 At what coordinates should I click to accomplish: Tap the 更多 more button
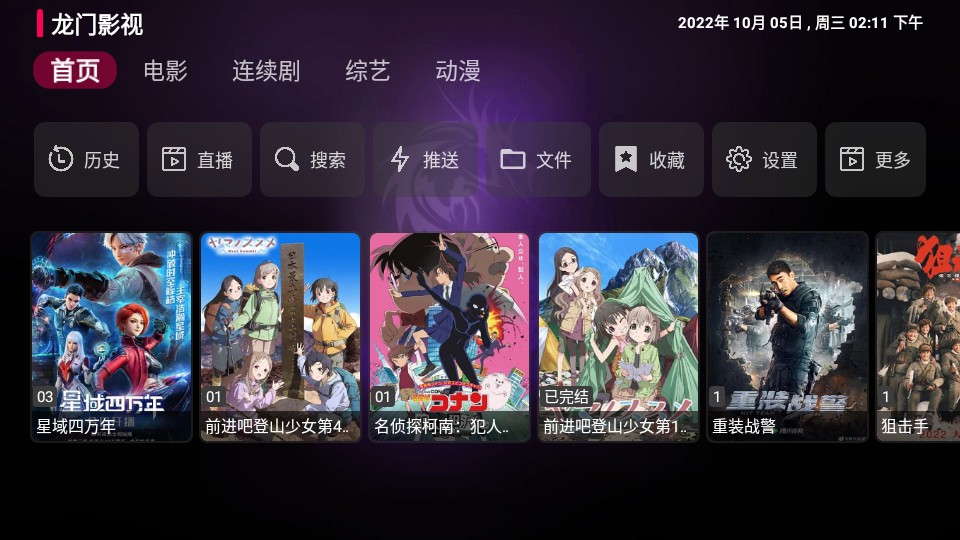click(x=875, y=159)
